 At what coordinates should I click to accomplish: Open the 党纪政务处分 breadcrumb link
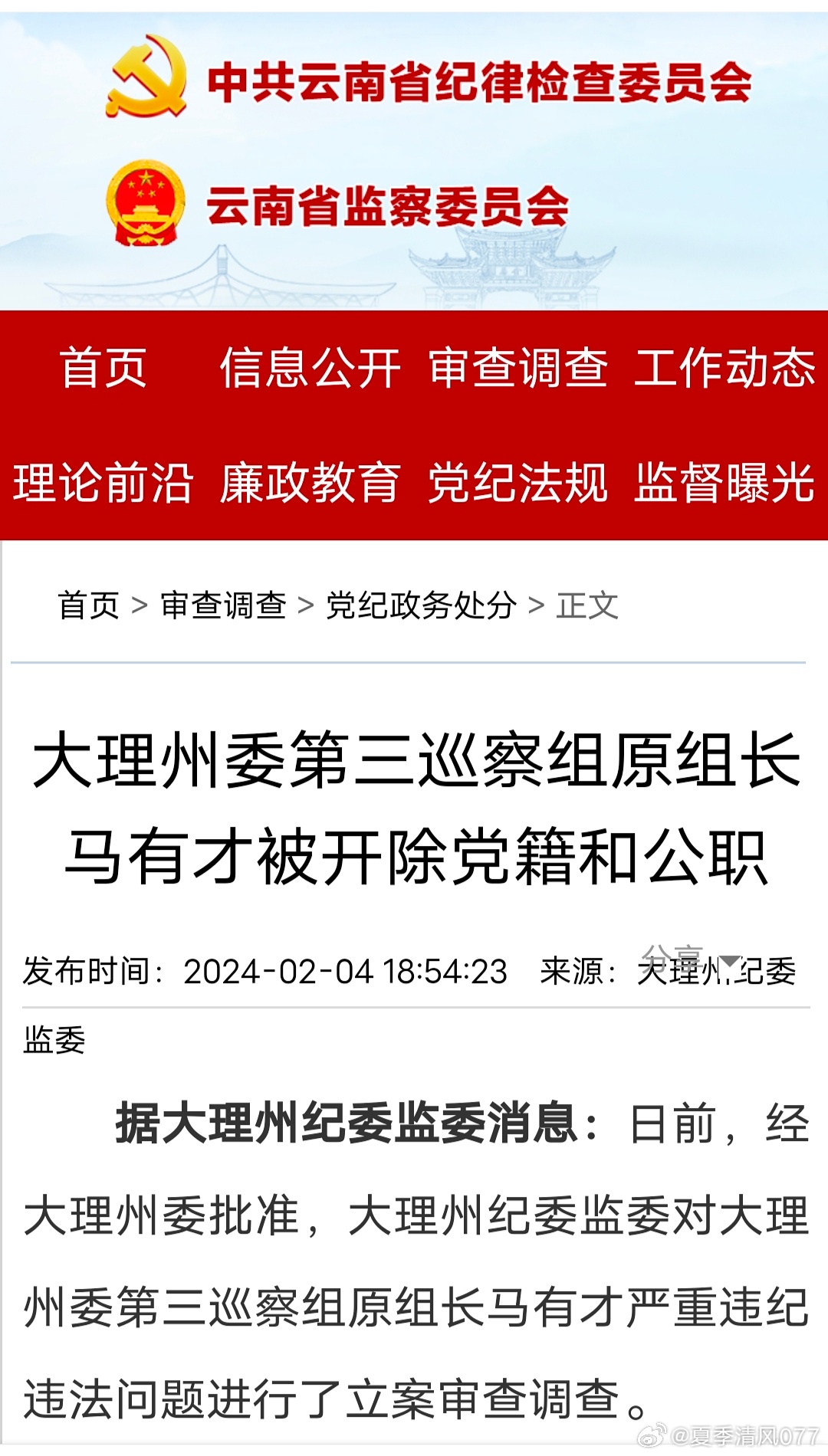421,605
